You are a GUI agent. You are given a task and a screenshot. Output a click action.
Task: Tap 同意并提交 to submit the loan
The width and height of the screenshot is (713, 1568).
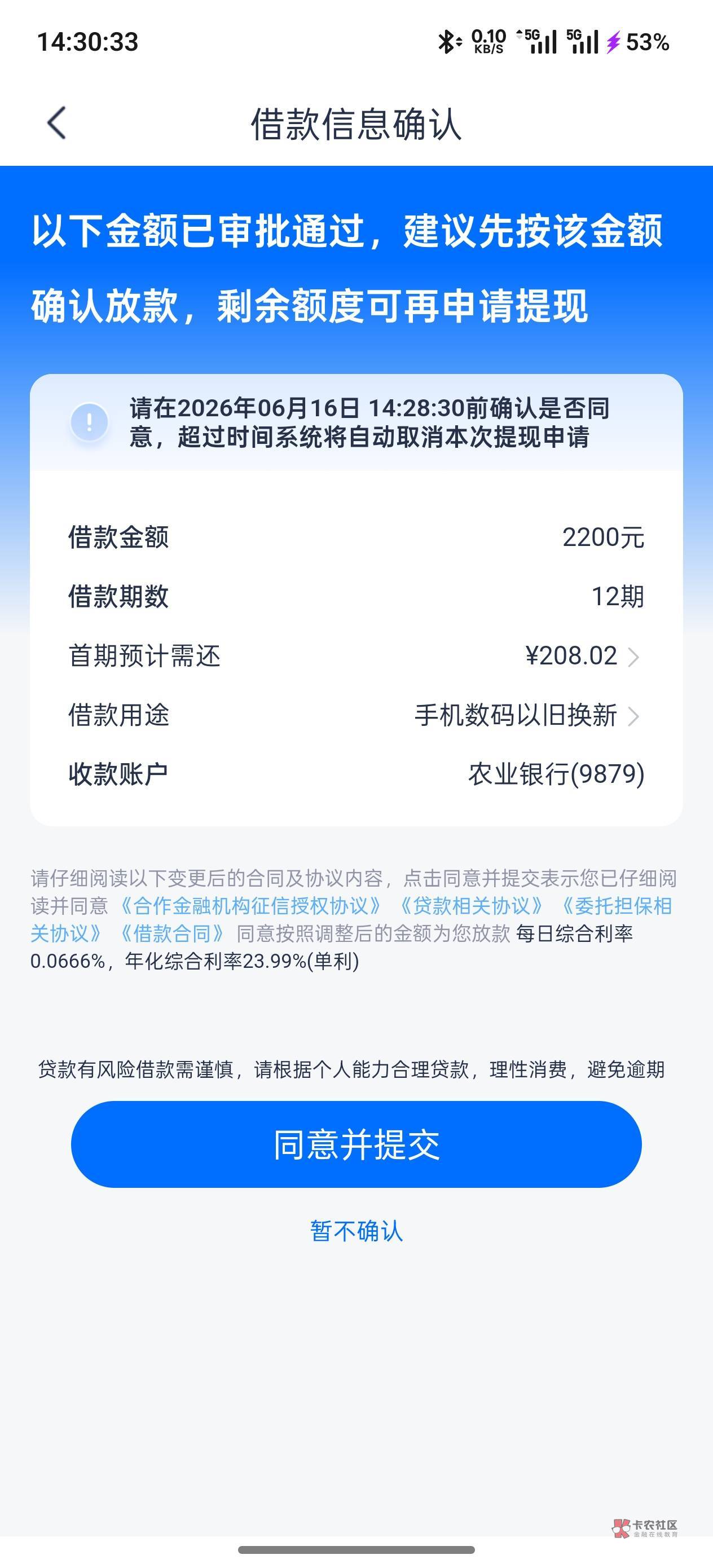click(356, 1144)
